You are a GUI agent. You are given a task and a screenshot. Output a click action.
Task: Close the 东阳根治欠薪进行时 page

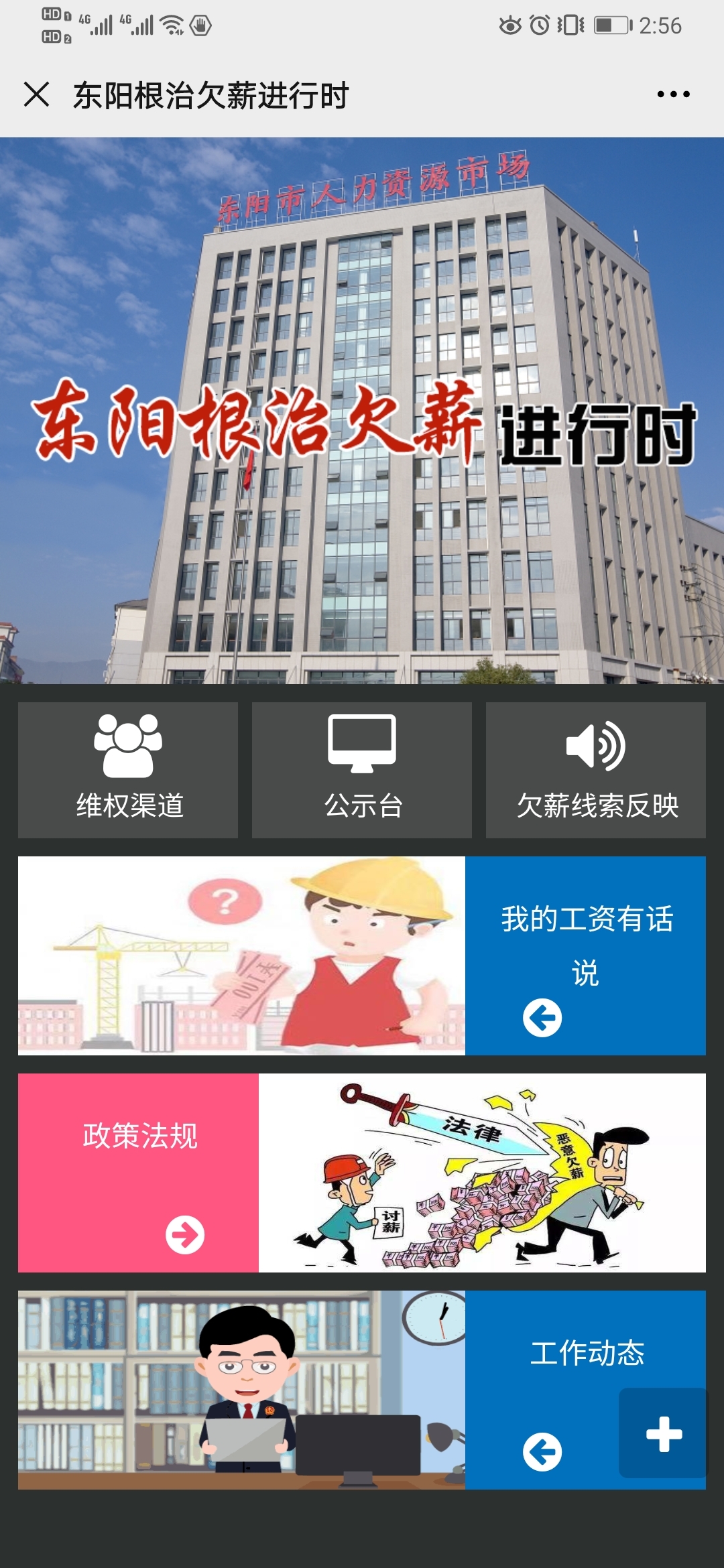coord(37,94)
